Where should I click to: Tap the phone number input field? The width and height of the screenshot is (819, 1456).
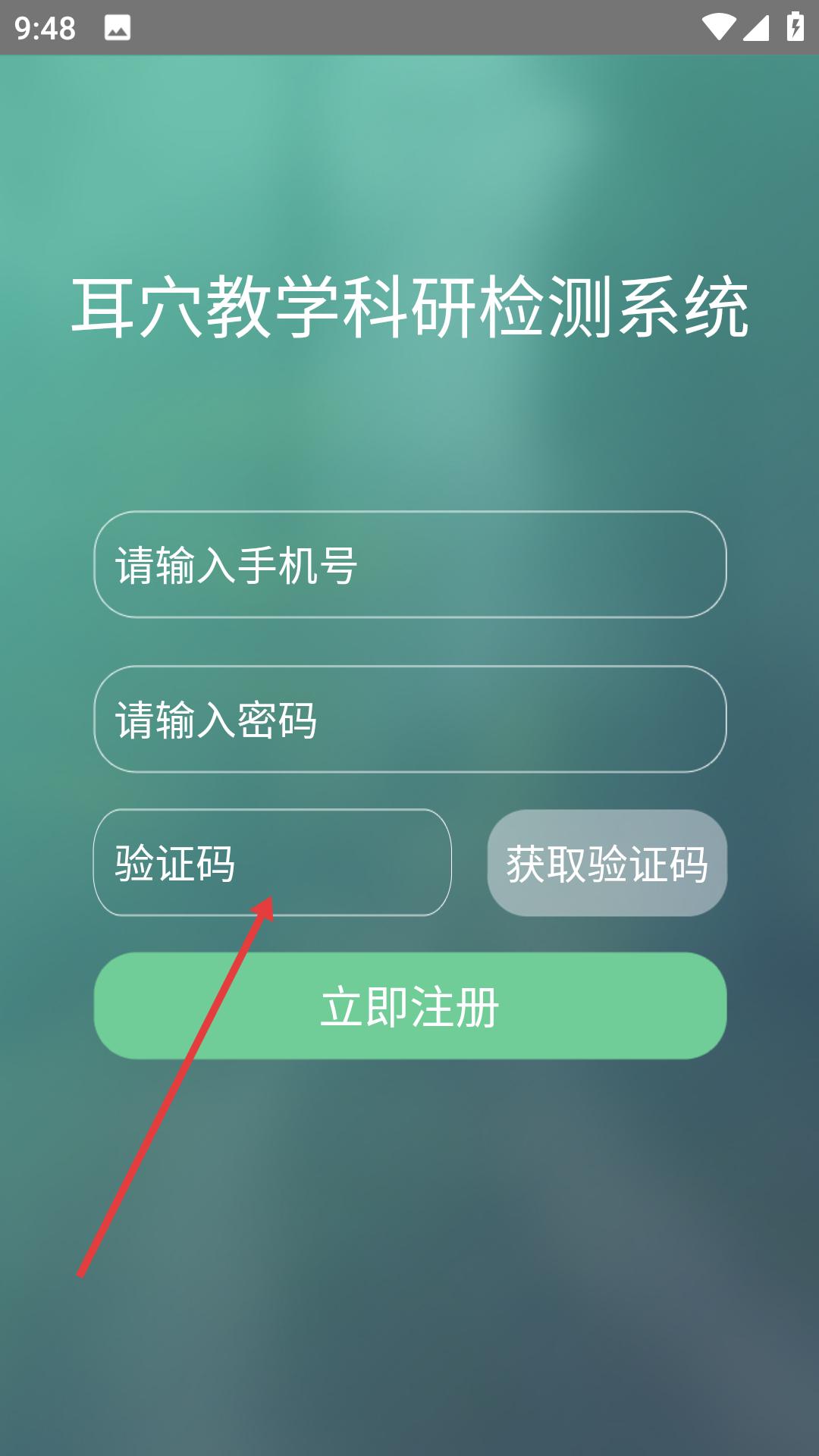(x=410, y=564)
